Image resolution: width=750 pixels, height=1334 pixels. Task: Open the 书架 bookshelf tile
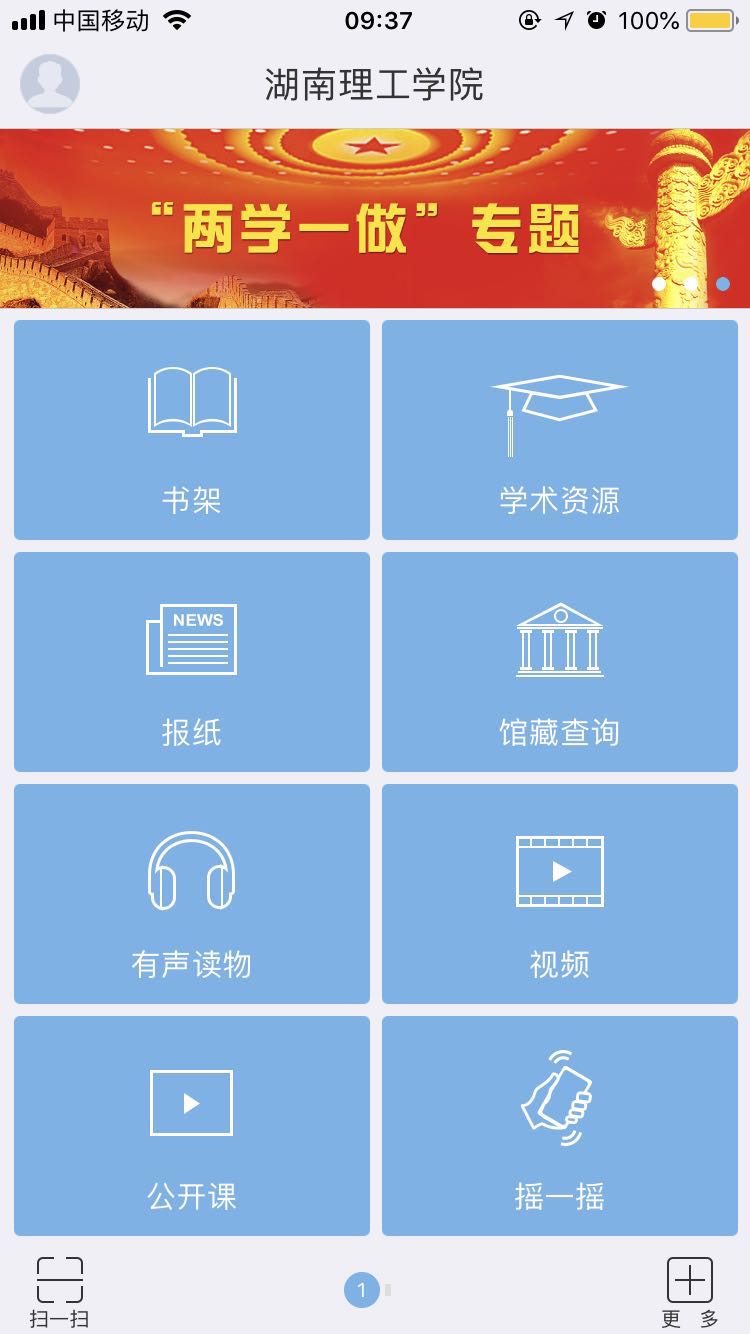[x=191, y=429]
